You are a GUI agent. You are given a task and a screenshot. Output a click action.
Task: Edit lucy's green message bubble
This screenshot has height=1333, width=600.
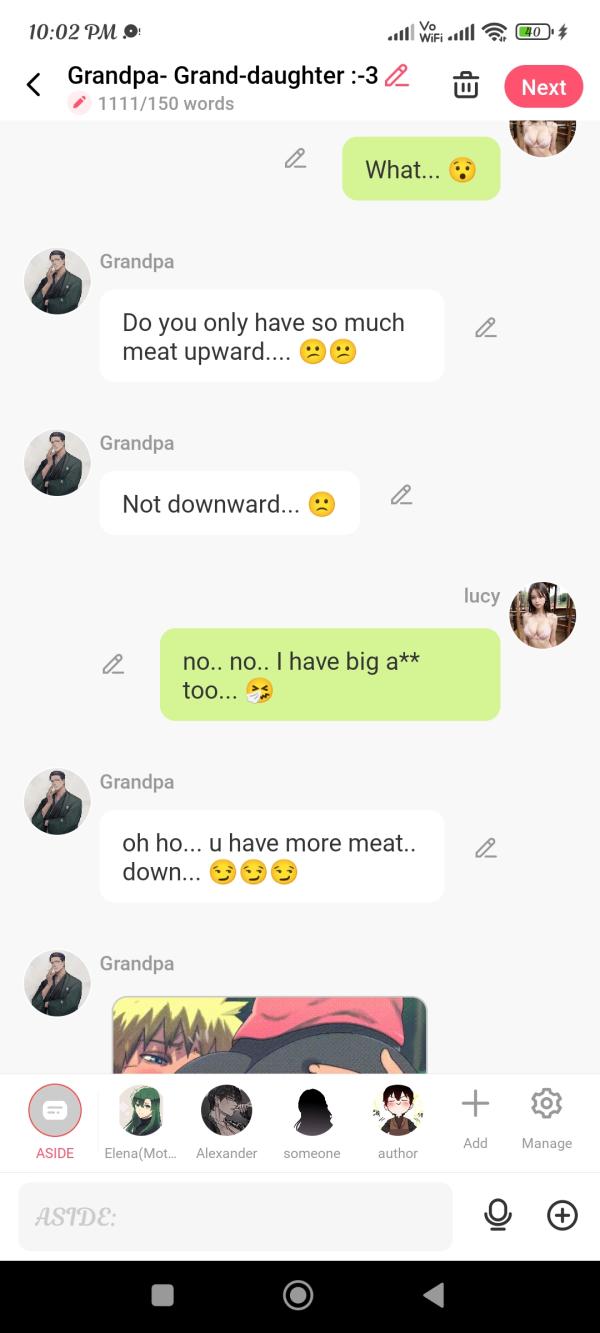click(113, 664)
